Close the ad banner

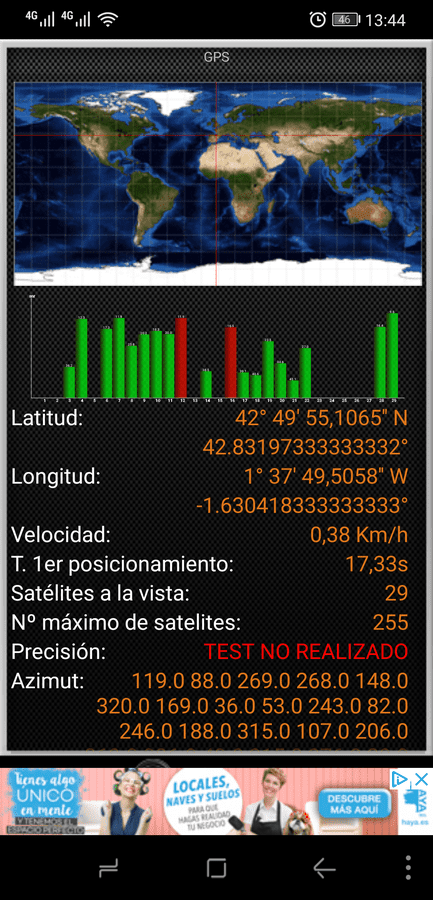pyautogui.click(x=422, y=779)
